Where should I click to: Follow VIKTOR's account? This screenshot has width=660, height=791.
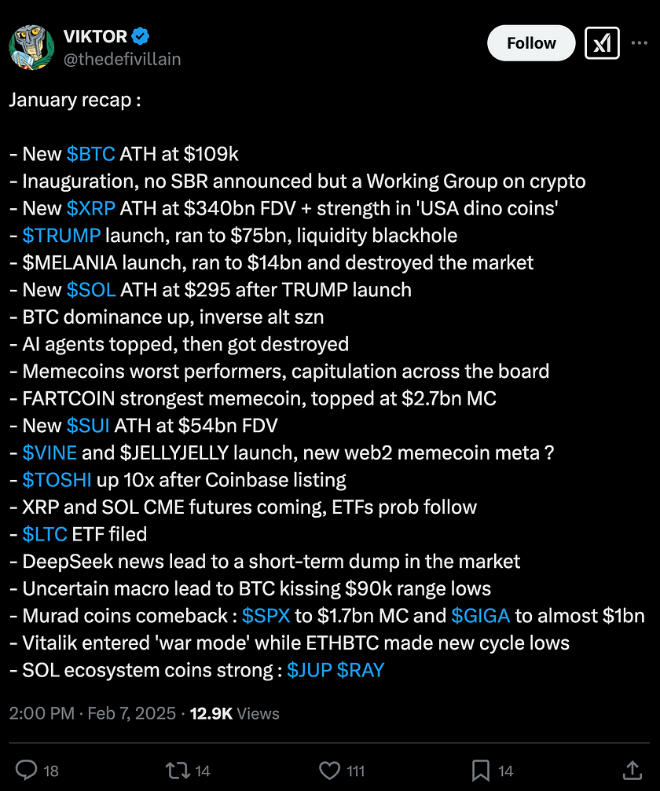click(x=531, y=43)
